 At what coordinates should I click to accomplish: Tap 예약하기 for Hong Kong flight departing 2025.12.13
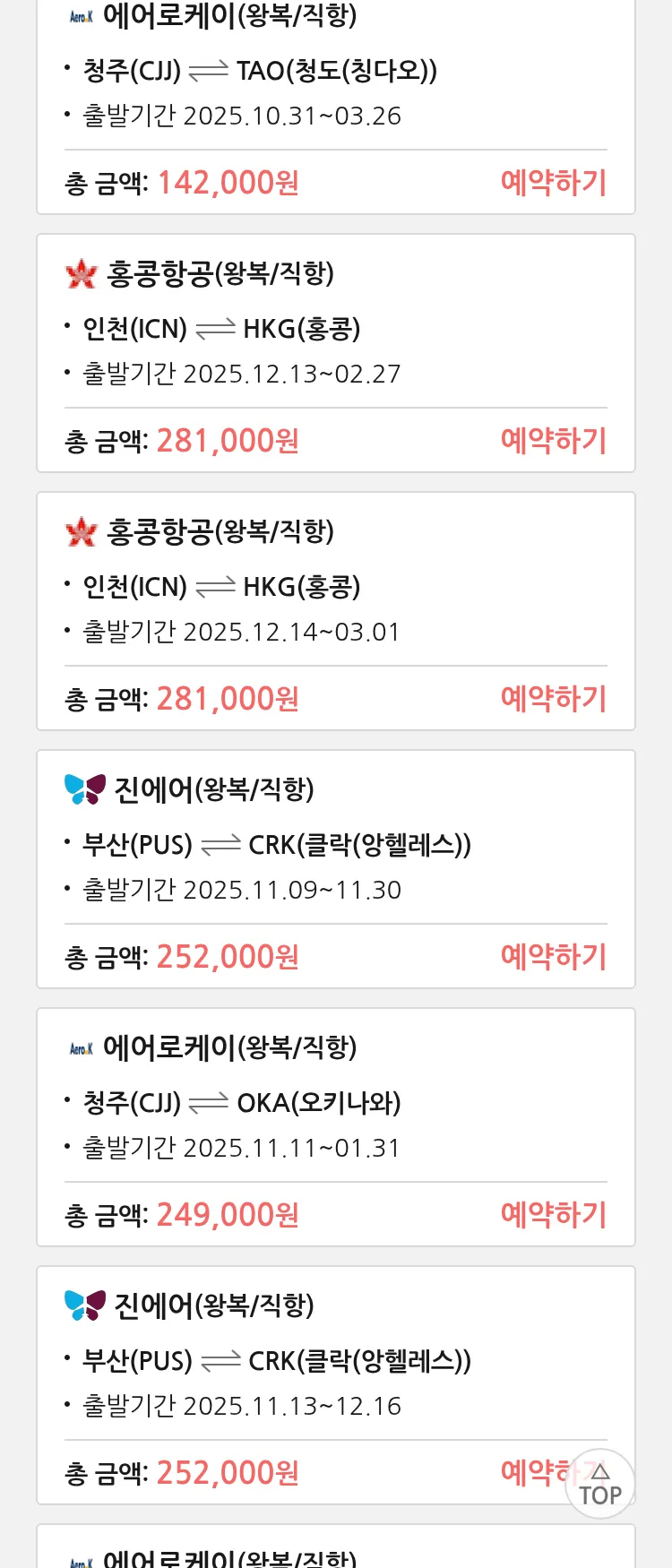(x=553, y=441)
